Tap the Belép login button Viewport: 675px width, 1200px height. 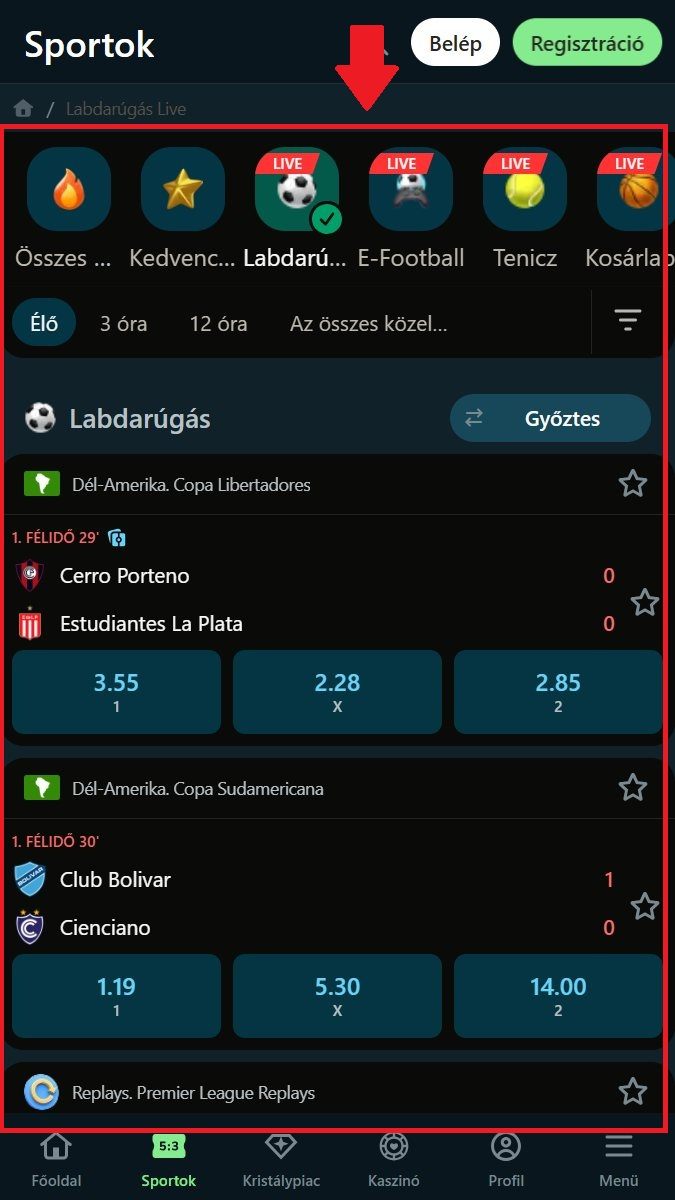point(455,43)
